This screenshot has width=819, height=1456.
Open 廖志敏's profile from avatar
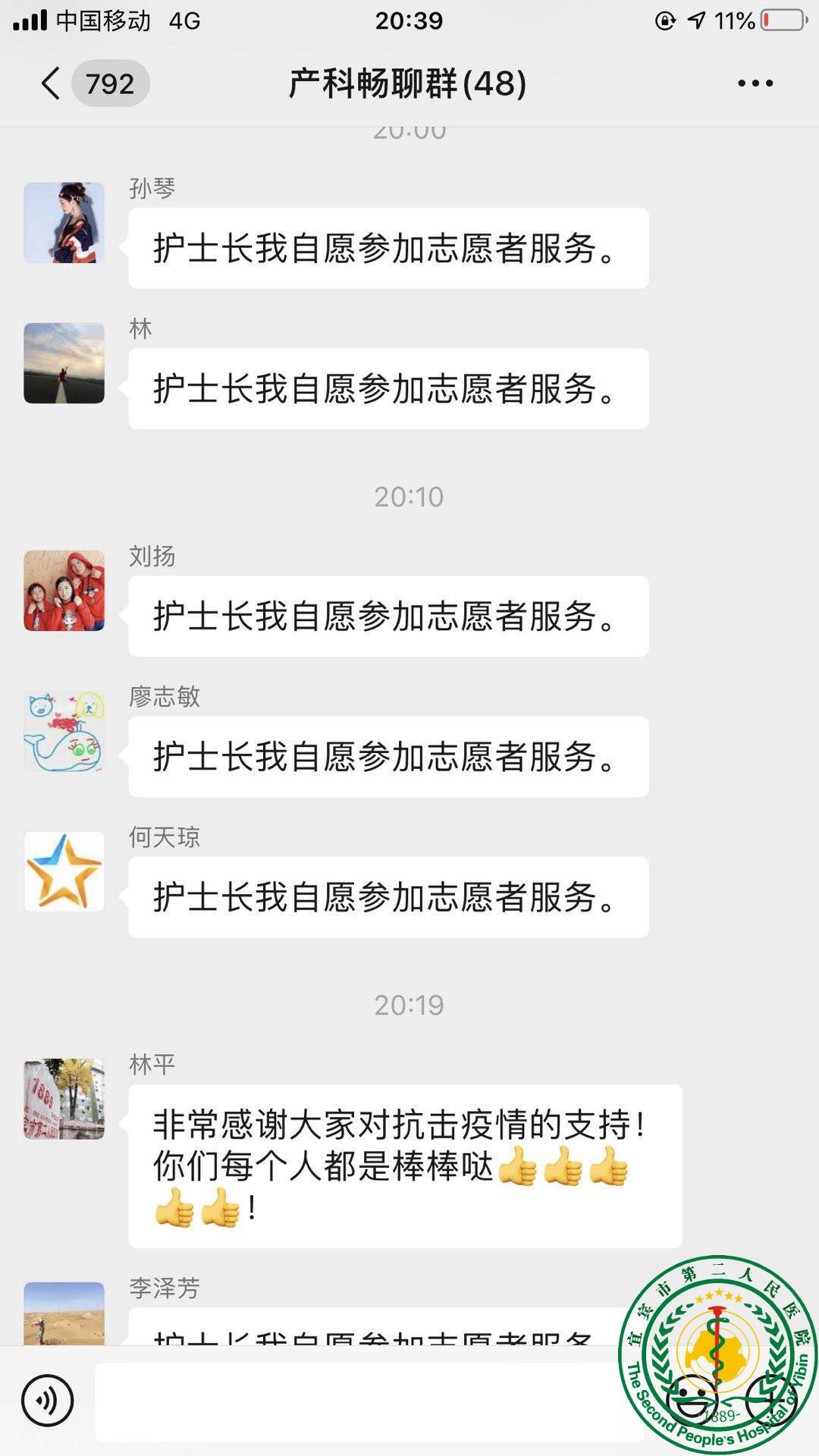tap(64, 731)
